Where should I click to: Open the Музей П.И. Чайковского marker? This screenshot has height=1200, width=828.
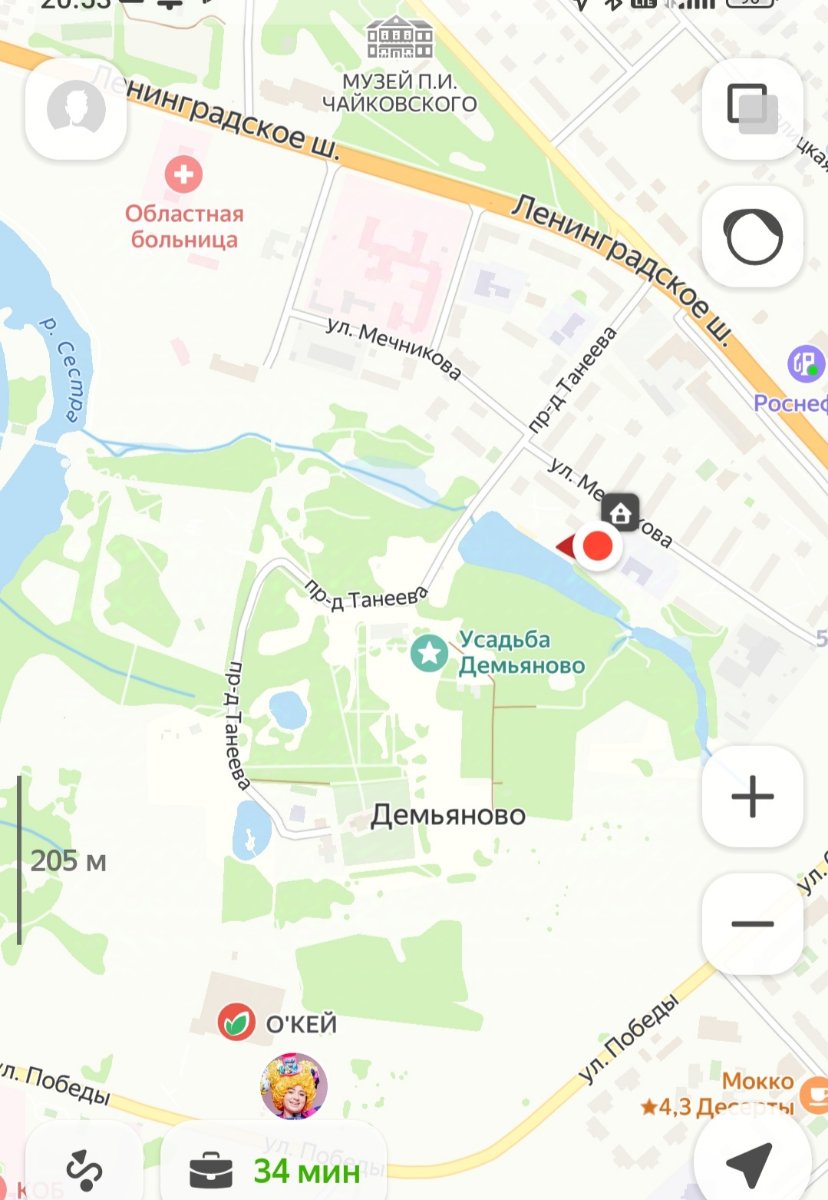point(400,40)
